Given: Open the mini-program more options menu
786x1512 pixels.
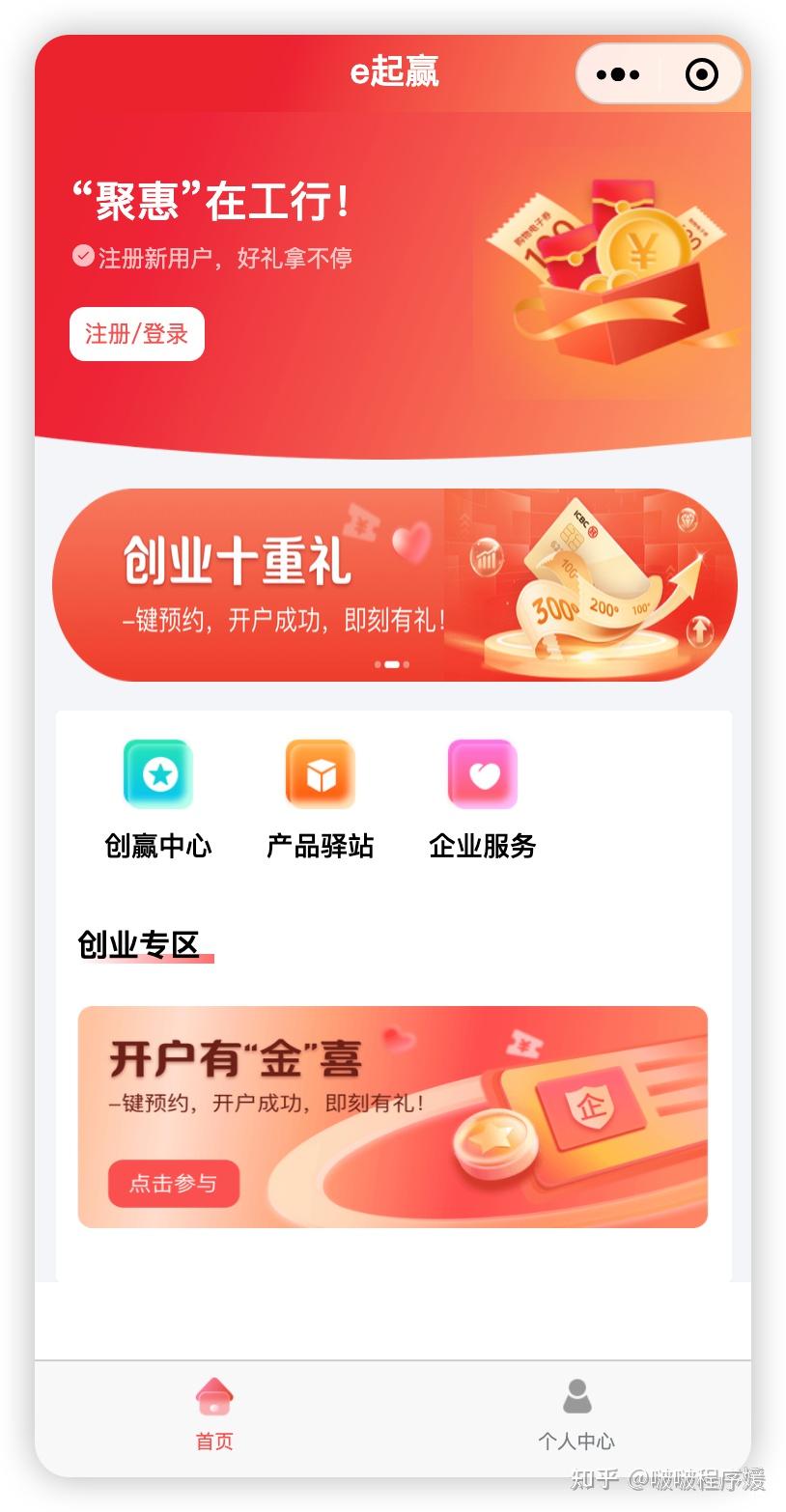Looking at the screenshot, I should 618,74.
